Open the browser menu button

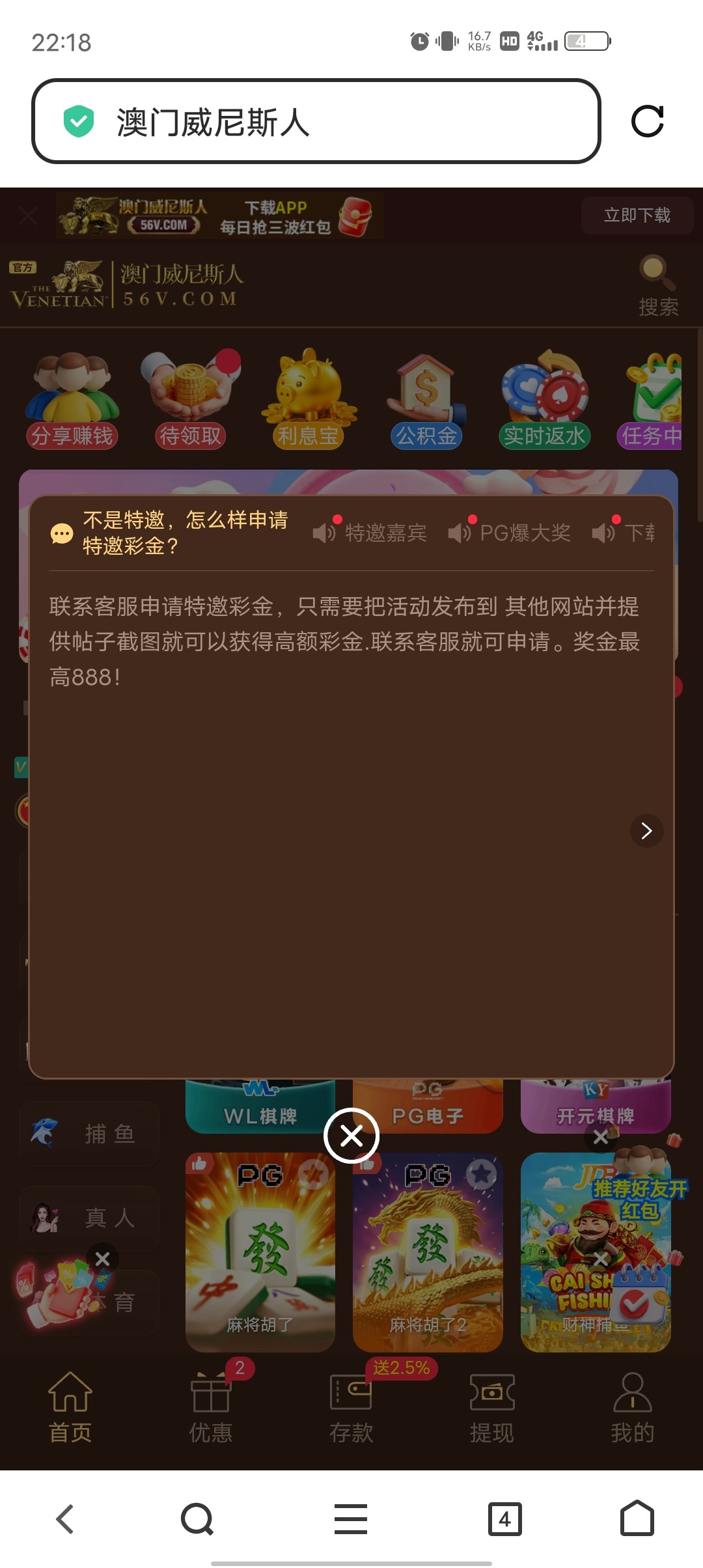(x=351, y=1519)
